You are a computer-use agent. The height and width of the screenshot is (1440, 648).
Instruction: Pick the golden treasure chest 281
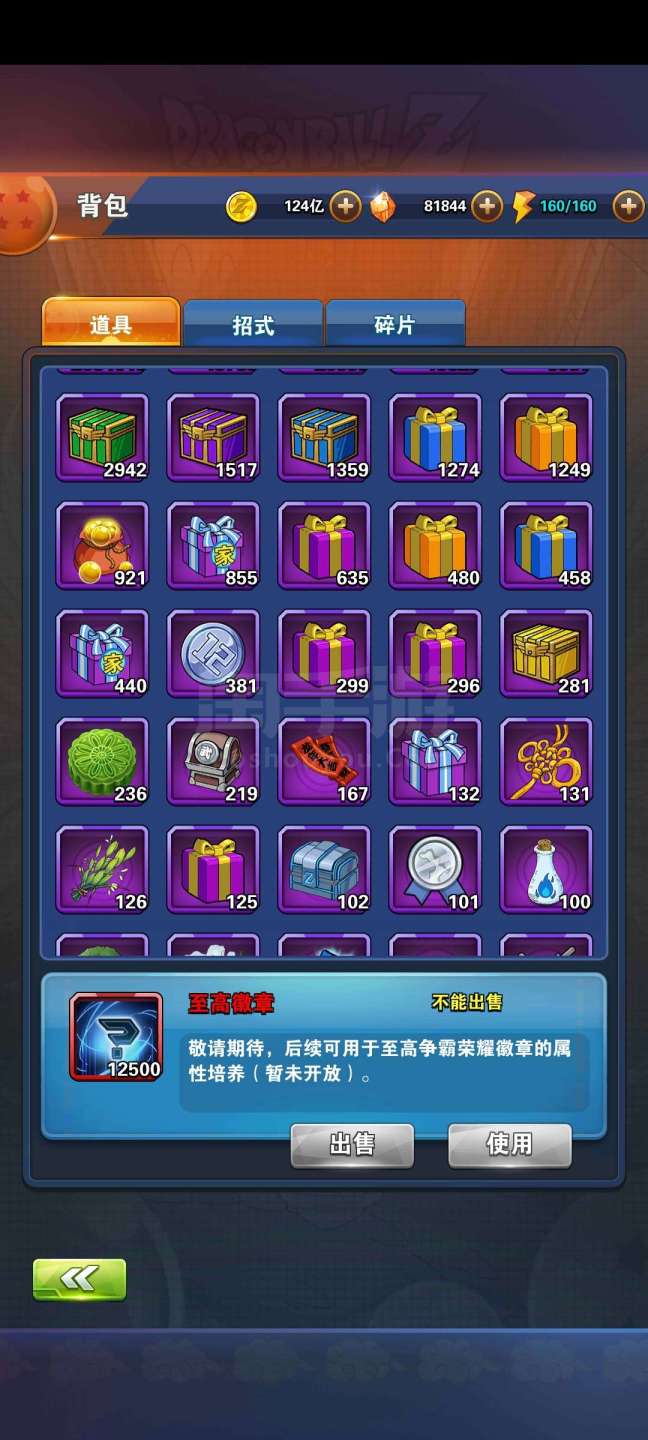(x=546, y=654)
